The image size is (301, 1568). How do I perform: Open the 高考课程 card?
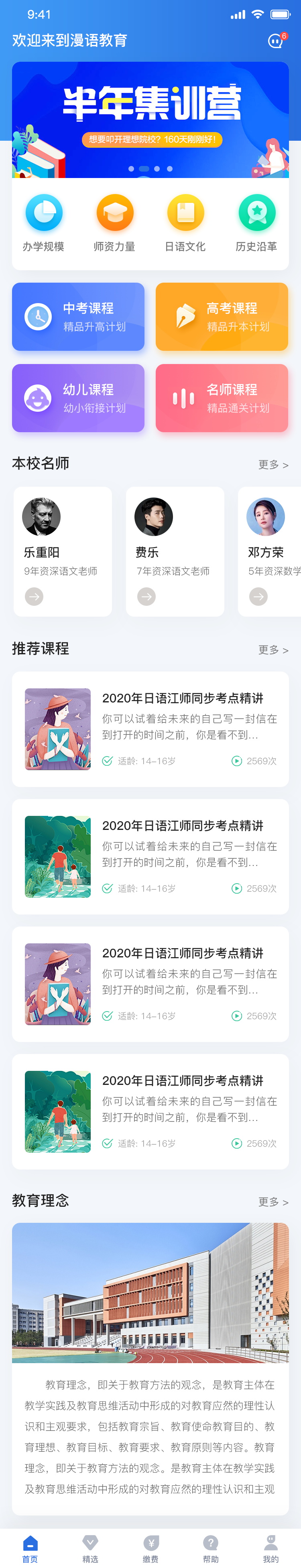tap(222, 316)
